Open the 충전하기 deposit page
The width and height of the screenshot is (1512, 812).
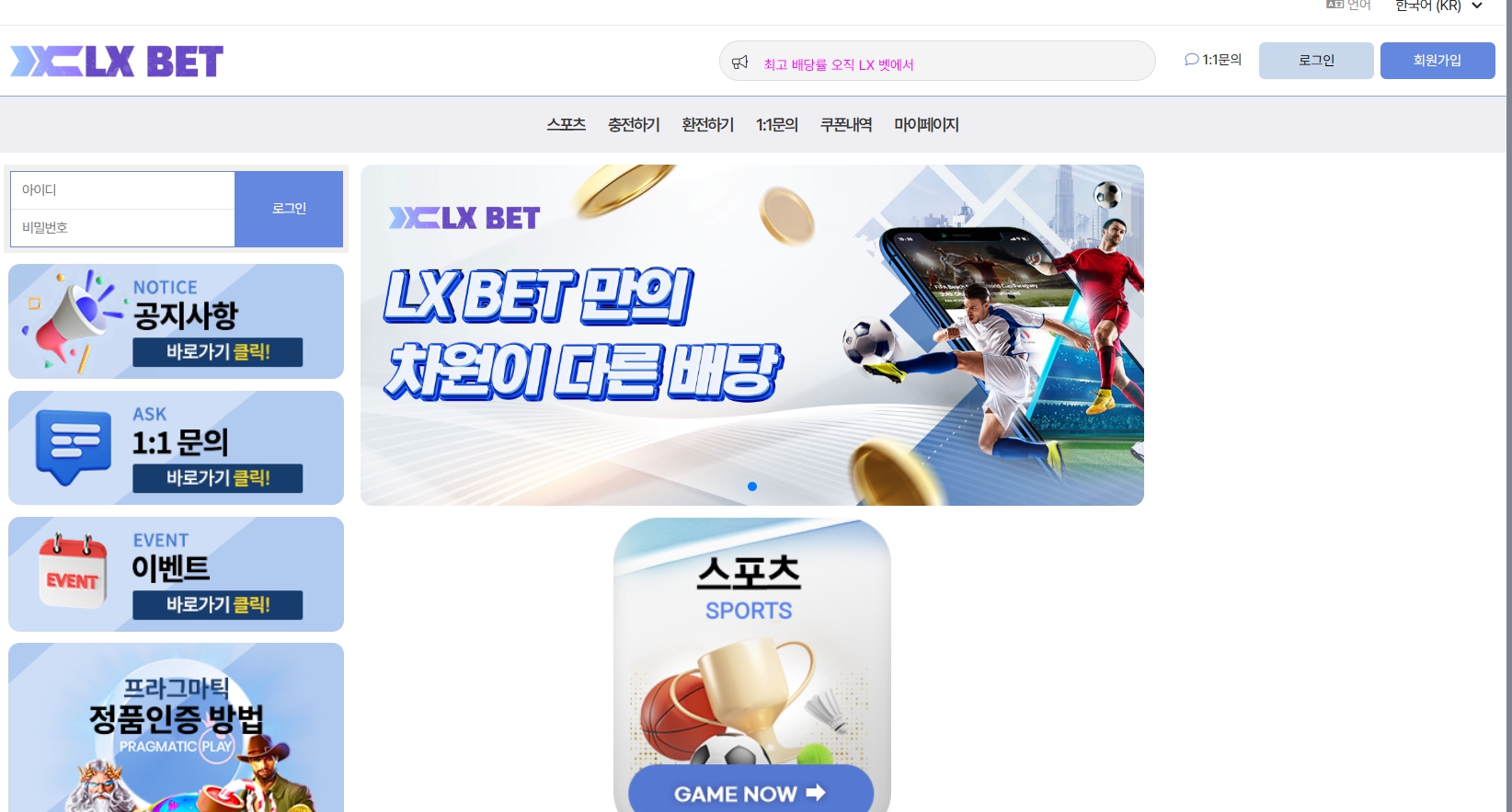click(634, 124)
